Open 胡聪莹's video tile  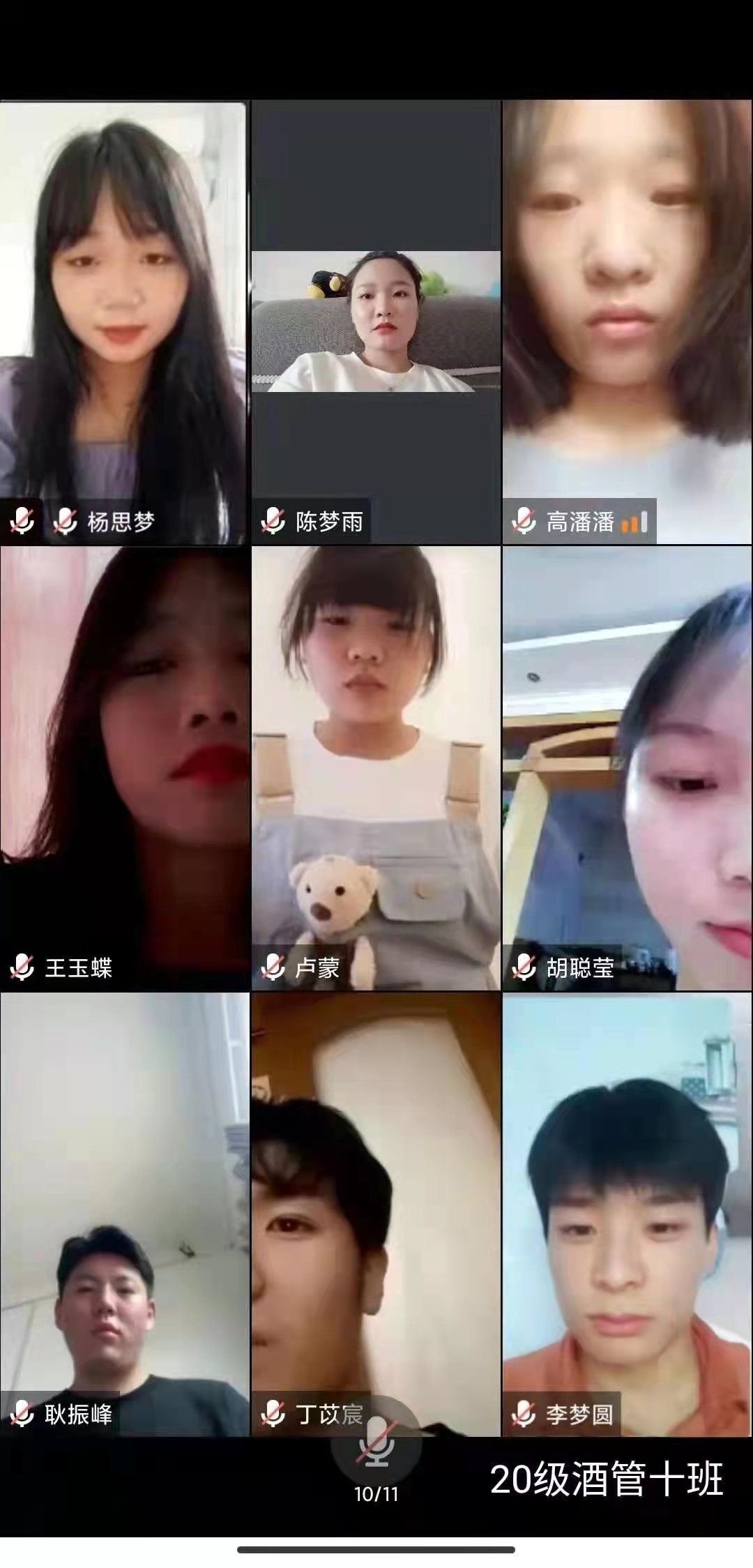tap(627, 767)
